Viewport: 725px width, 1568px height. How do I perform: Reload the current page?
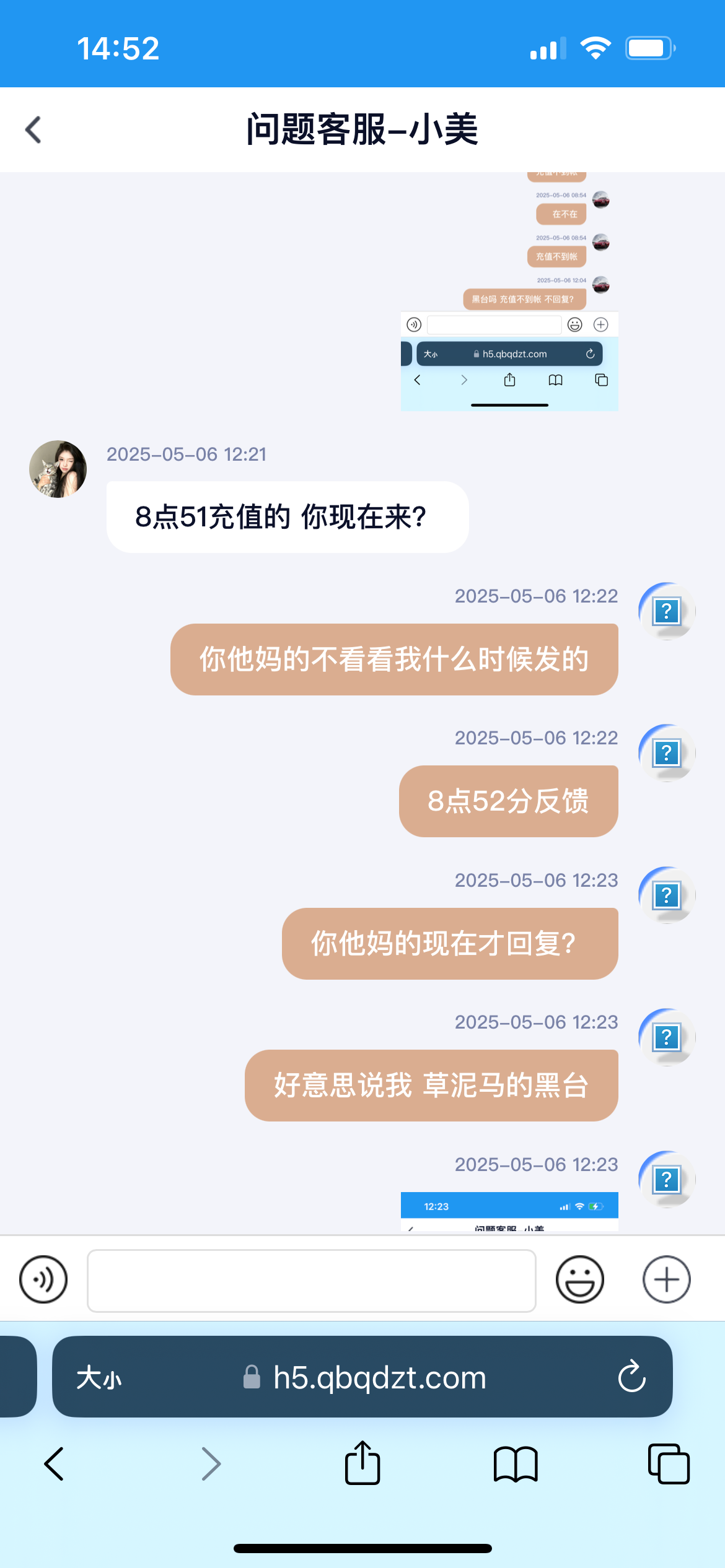631,1377
